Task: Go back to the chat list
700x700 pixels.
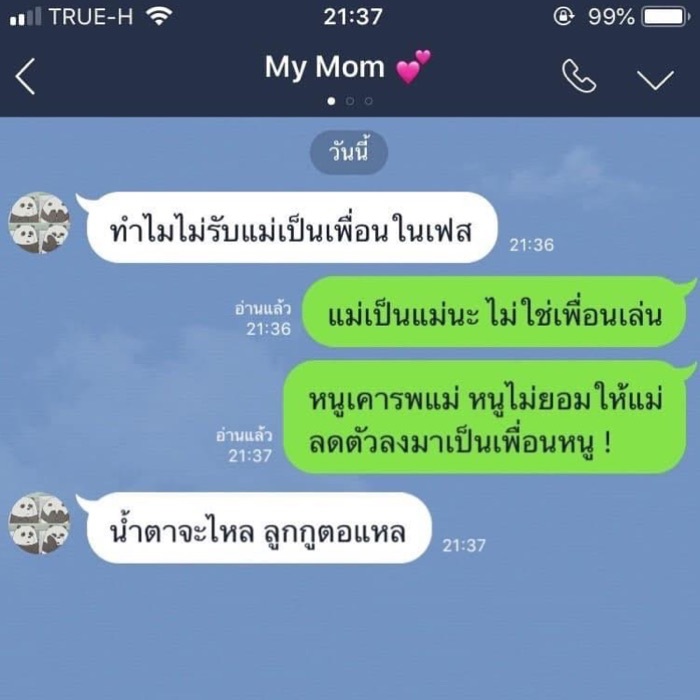Action: 26,77
